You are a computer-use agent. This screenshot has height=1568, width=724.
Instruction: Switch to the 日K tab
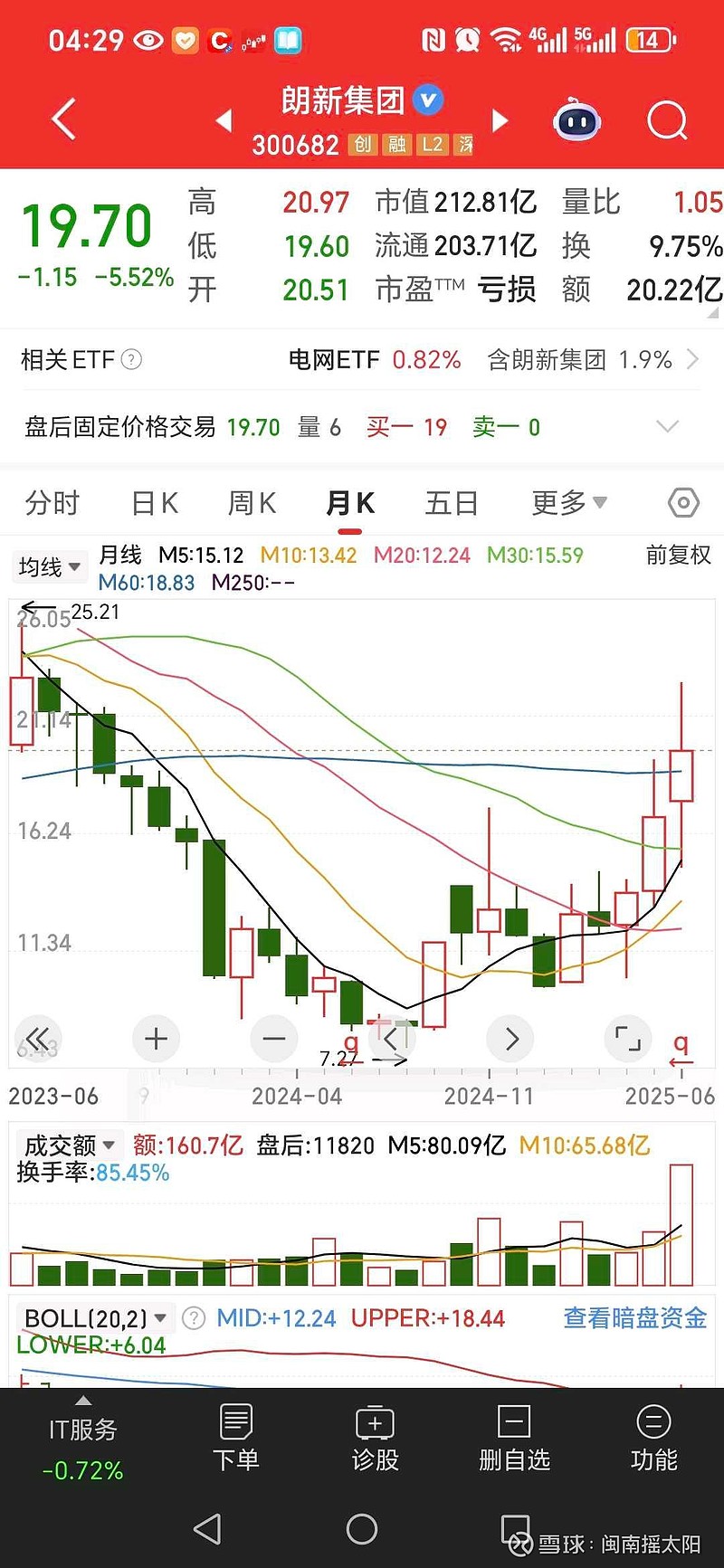pyautogui.click(x=153, y=502)
